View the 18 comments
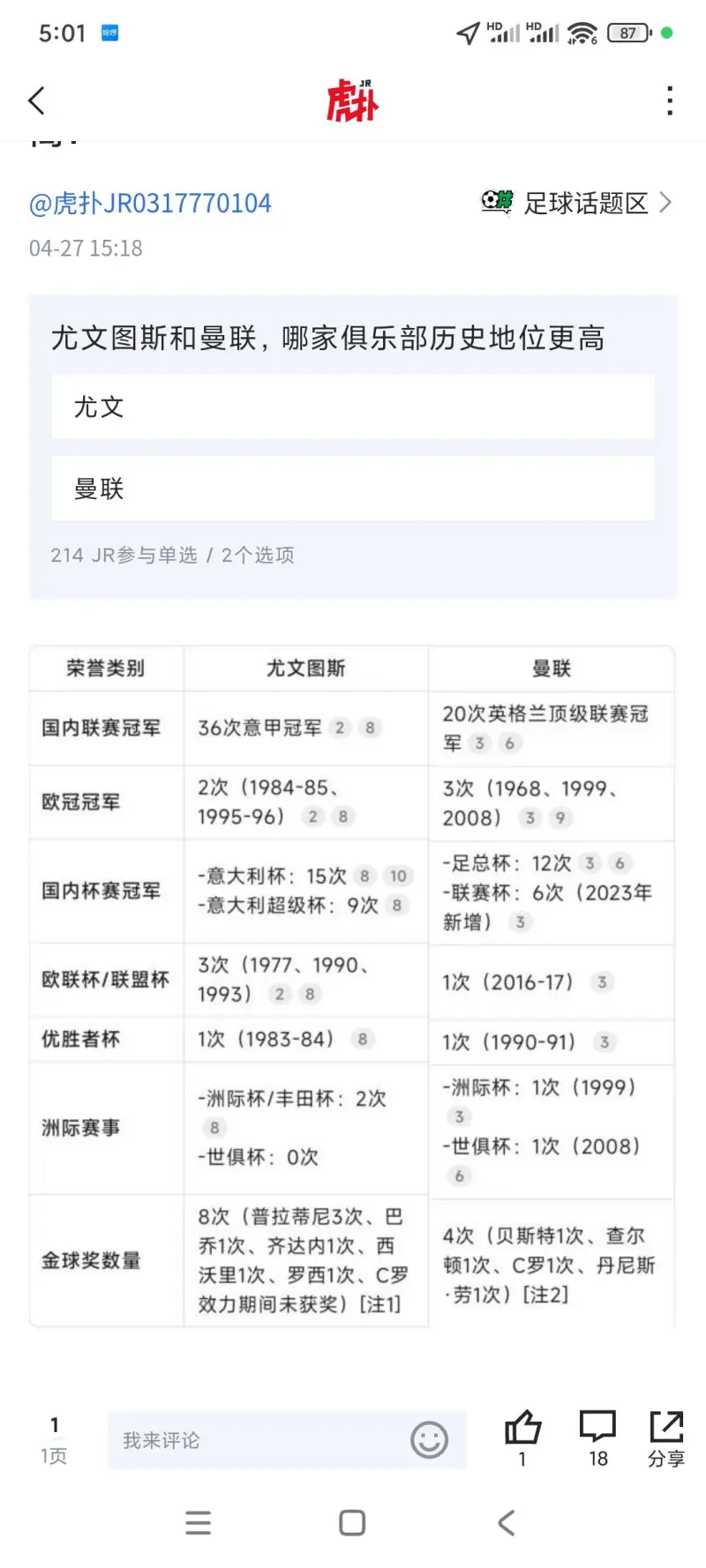The image size is (706, 1568). (x=598, y=1437)
